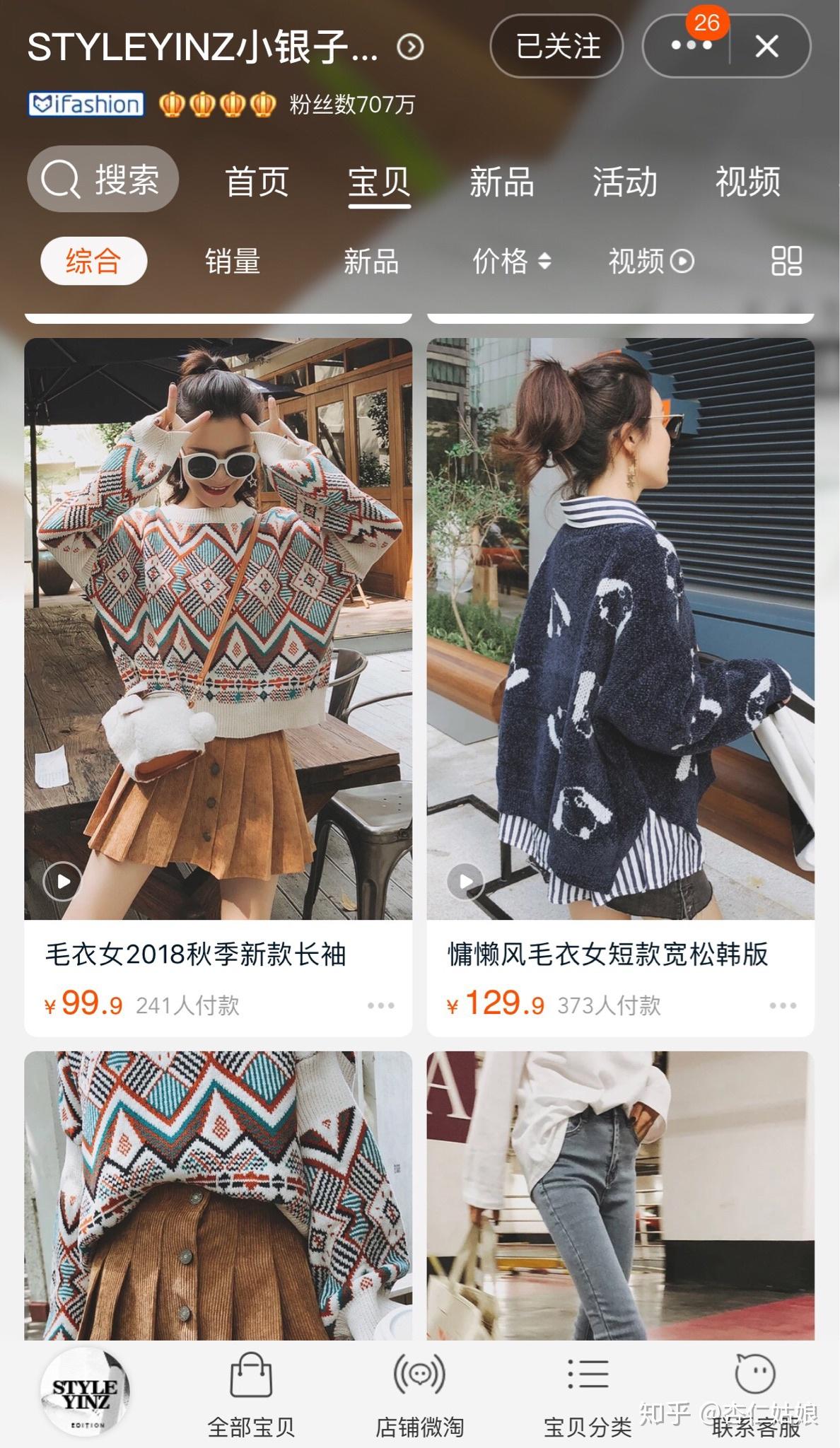The image size is (840, 1448).
Task: Toggle the grid layout view icon
Action: click(x=786, y=261)
